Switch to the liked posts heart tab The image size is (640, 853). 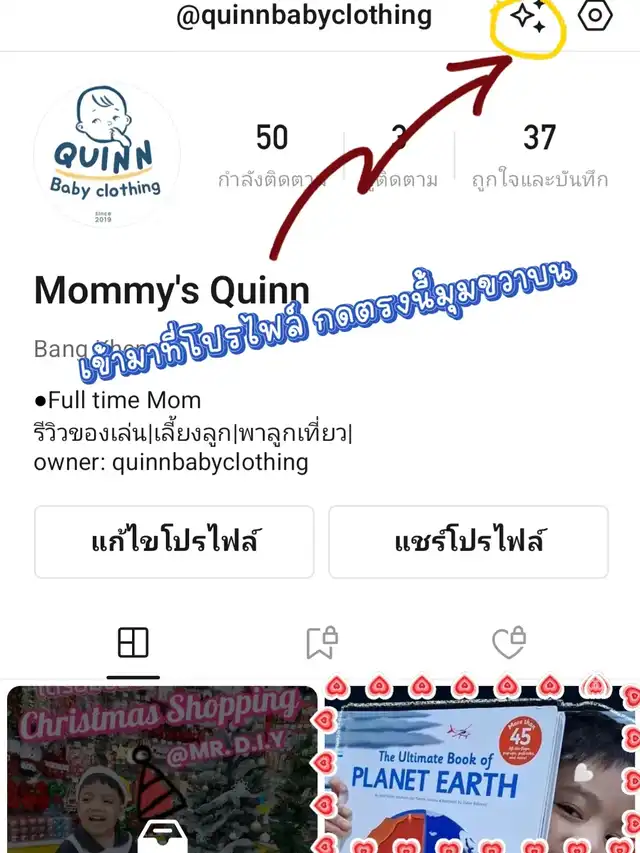coord(508,643)
